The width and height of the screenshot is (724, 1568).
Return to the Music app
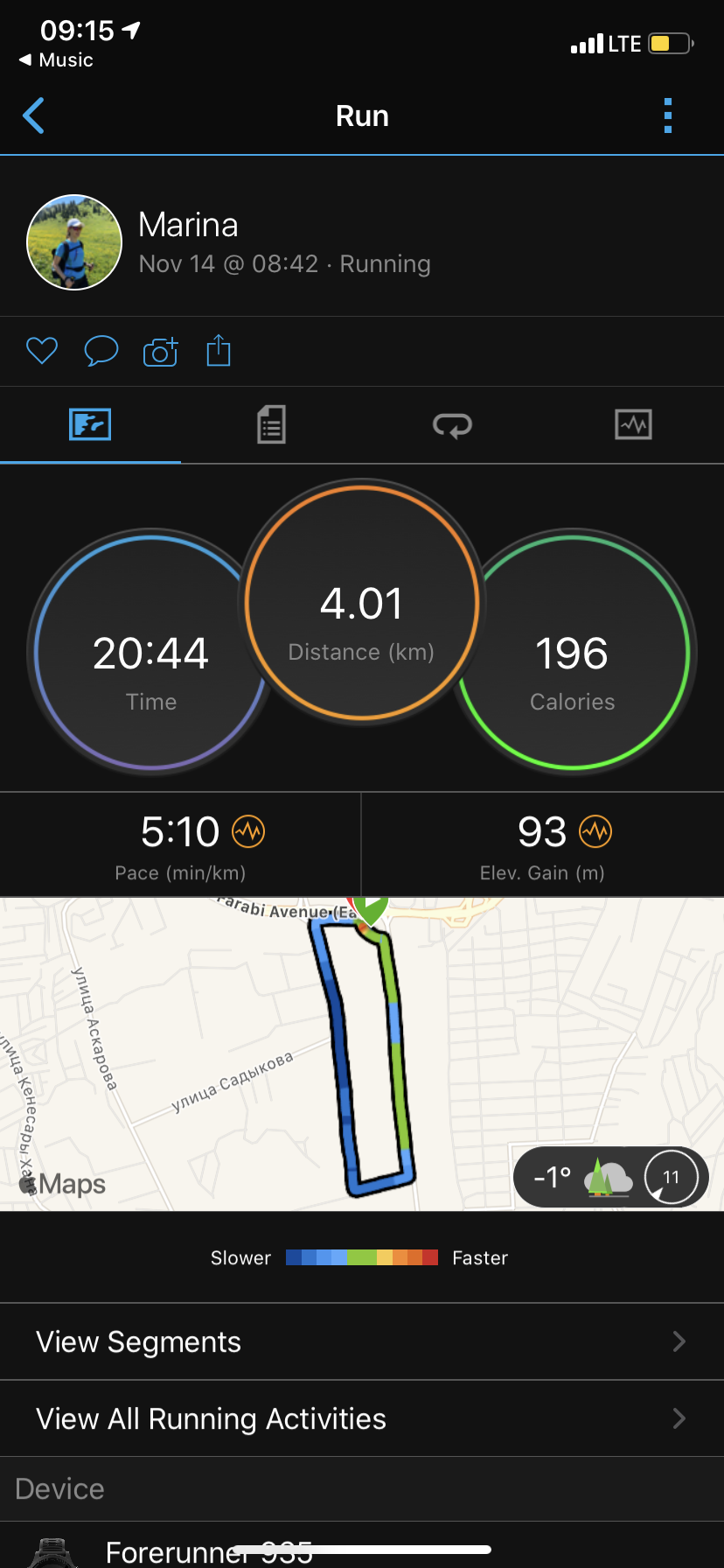click(56, 60)
